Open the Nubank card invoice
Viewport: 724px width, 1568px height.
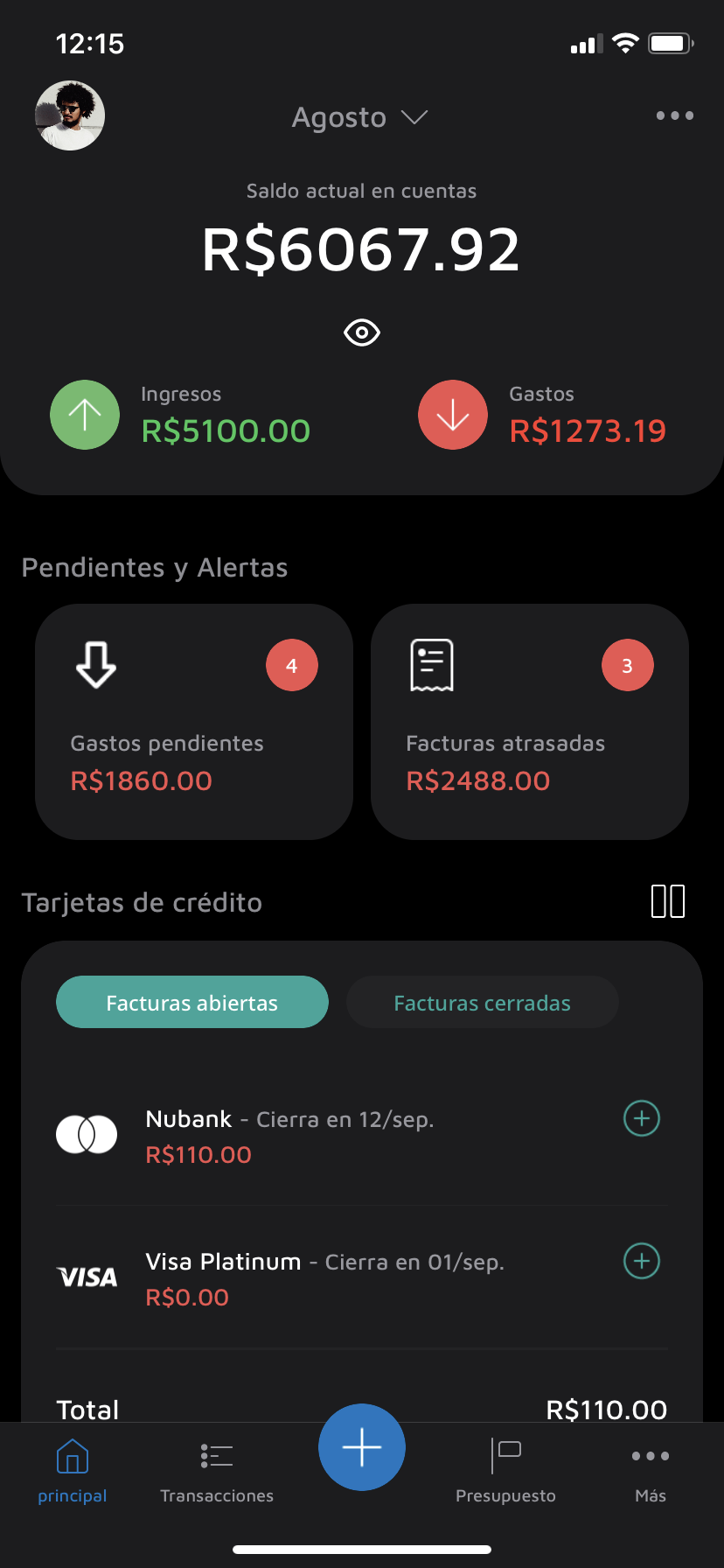289,1137
